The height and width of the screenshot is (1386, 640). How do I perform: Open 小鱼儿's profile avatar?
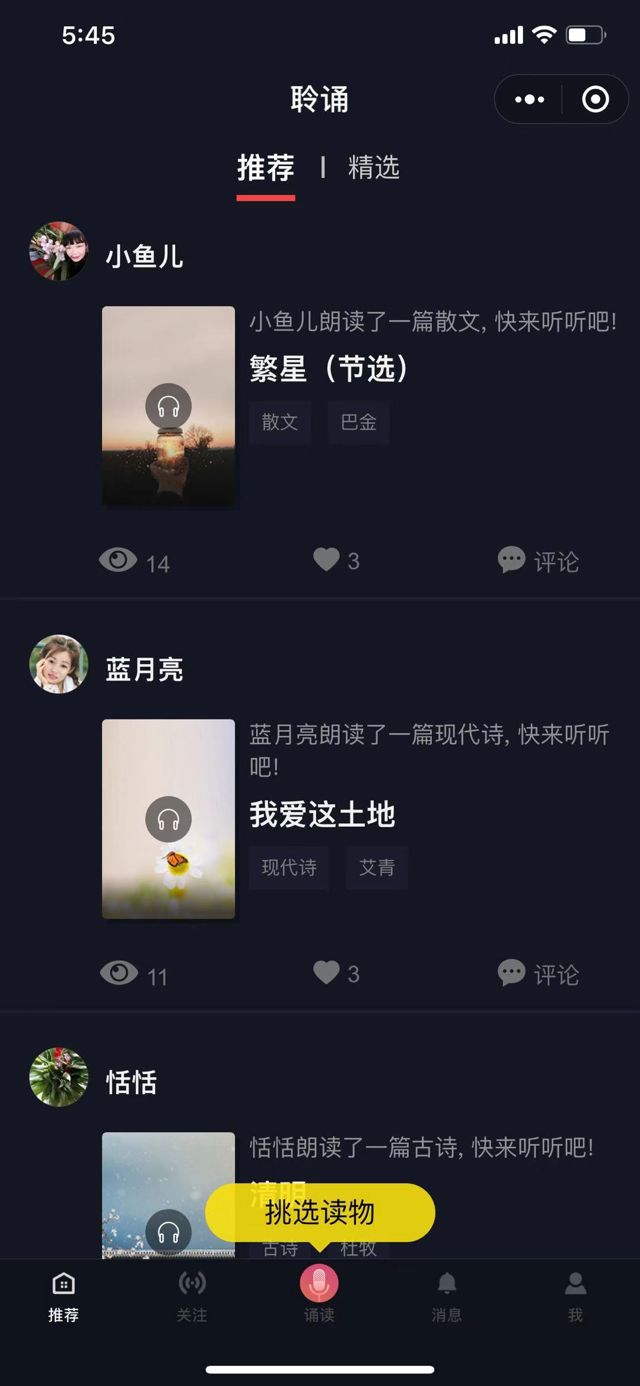coord(59,252)
